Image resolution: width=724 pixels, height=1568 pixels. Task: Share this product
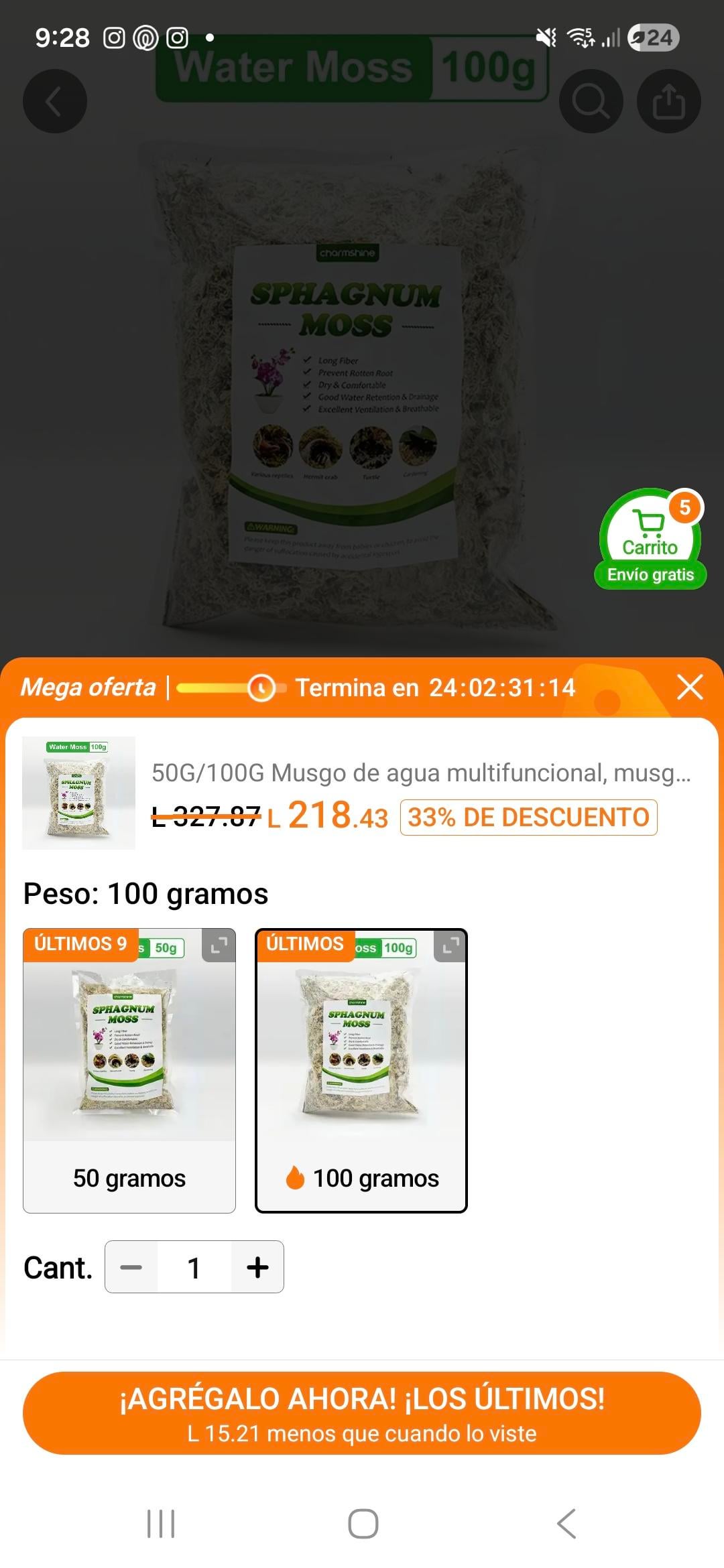click(x=668, y=102)
